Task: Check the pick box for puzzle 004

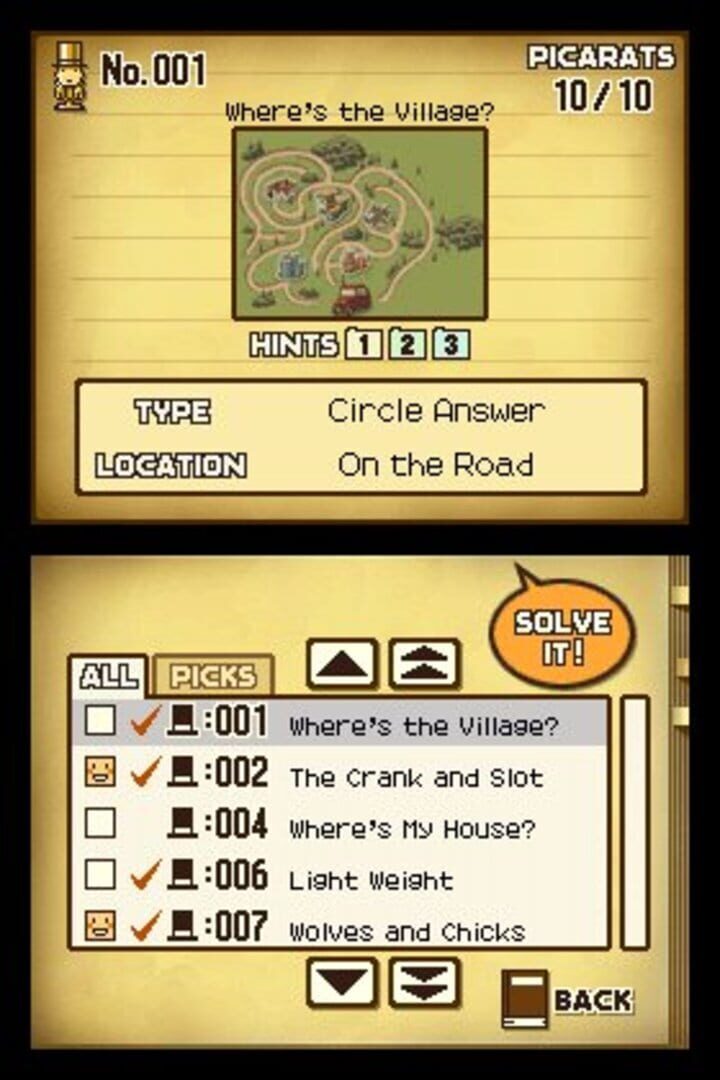Action: tap(100, 825)
